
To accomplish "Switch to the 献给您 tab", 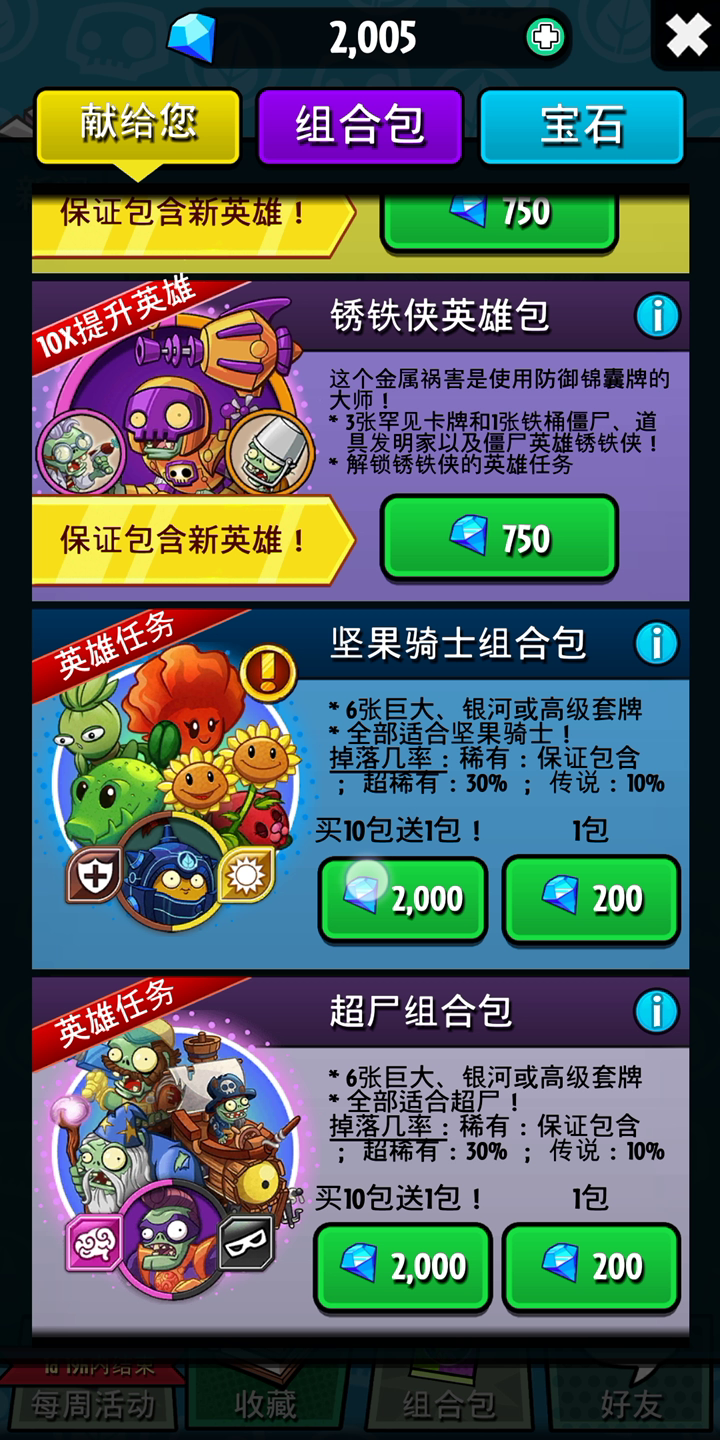I will [x=138, y=125].
